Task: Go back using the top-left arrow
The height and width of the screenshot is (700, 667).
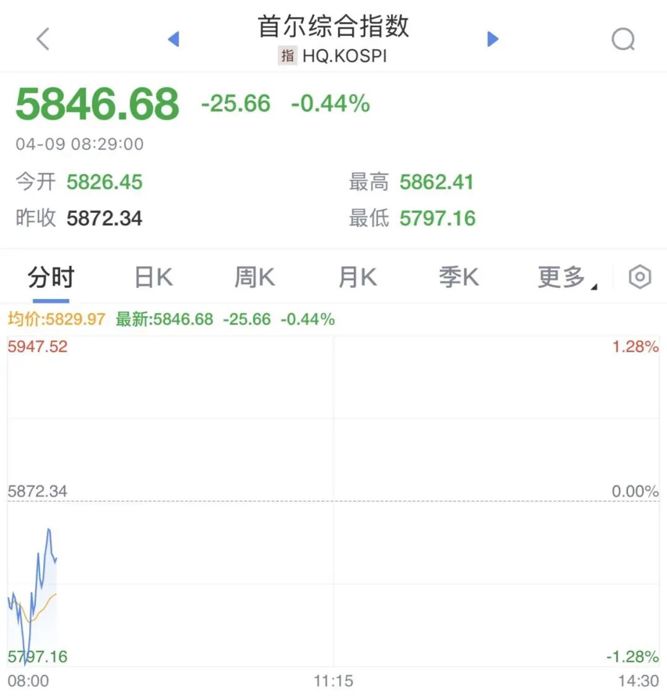Action: [x=42, y=39]
